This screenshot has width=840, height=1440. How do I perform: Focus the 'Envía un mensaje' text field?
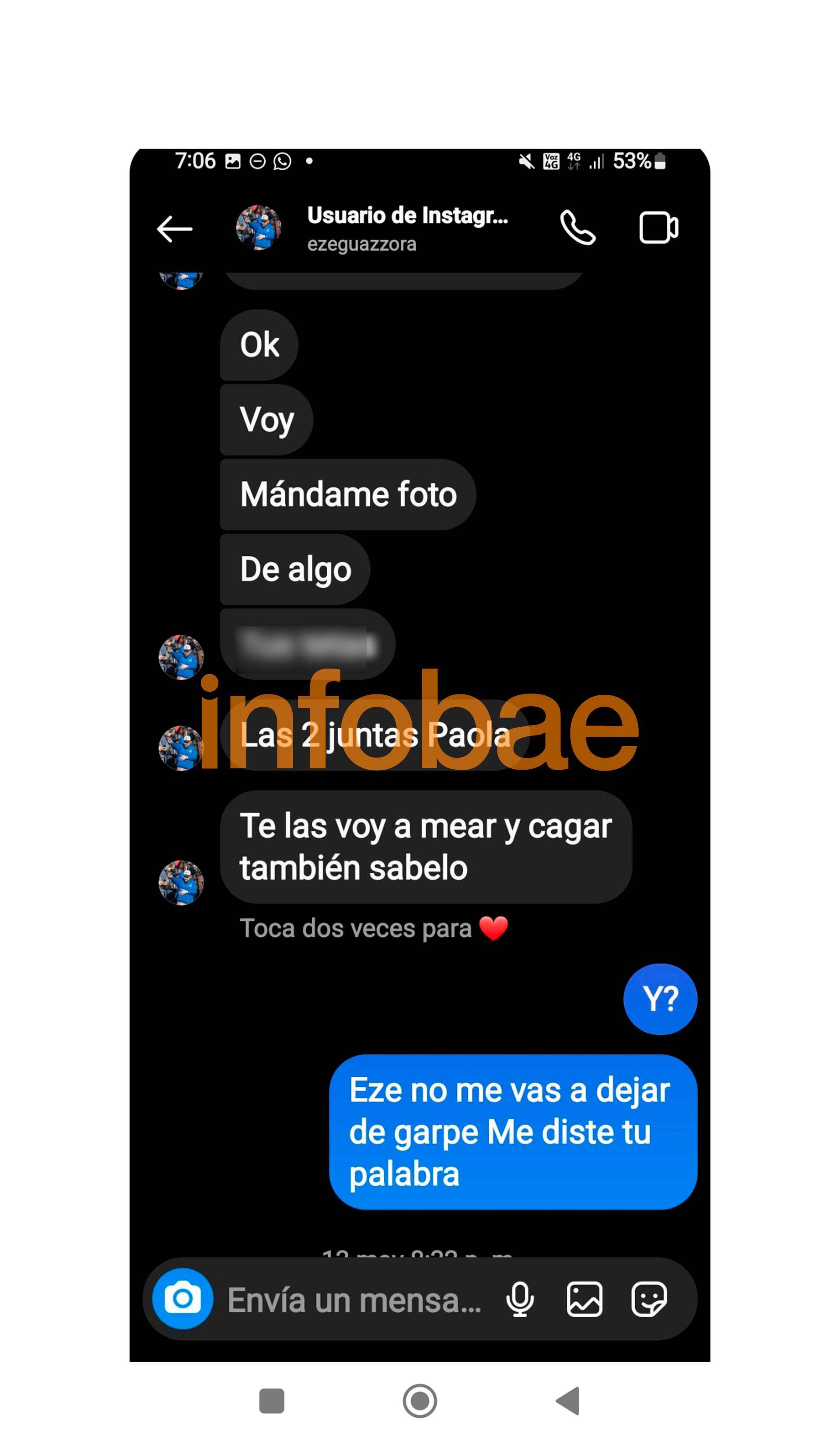(354, 1300)
